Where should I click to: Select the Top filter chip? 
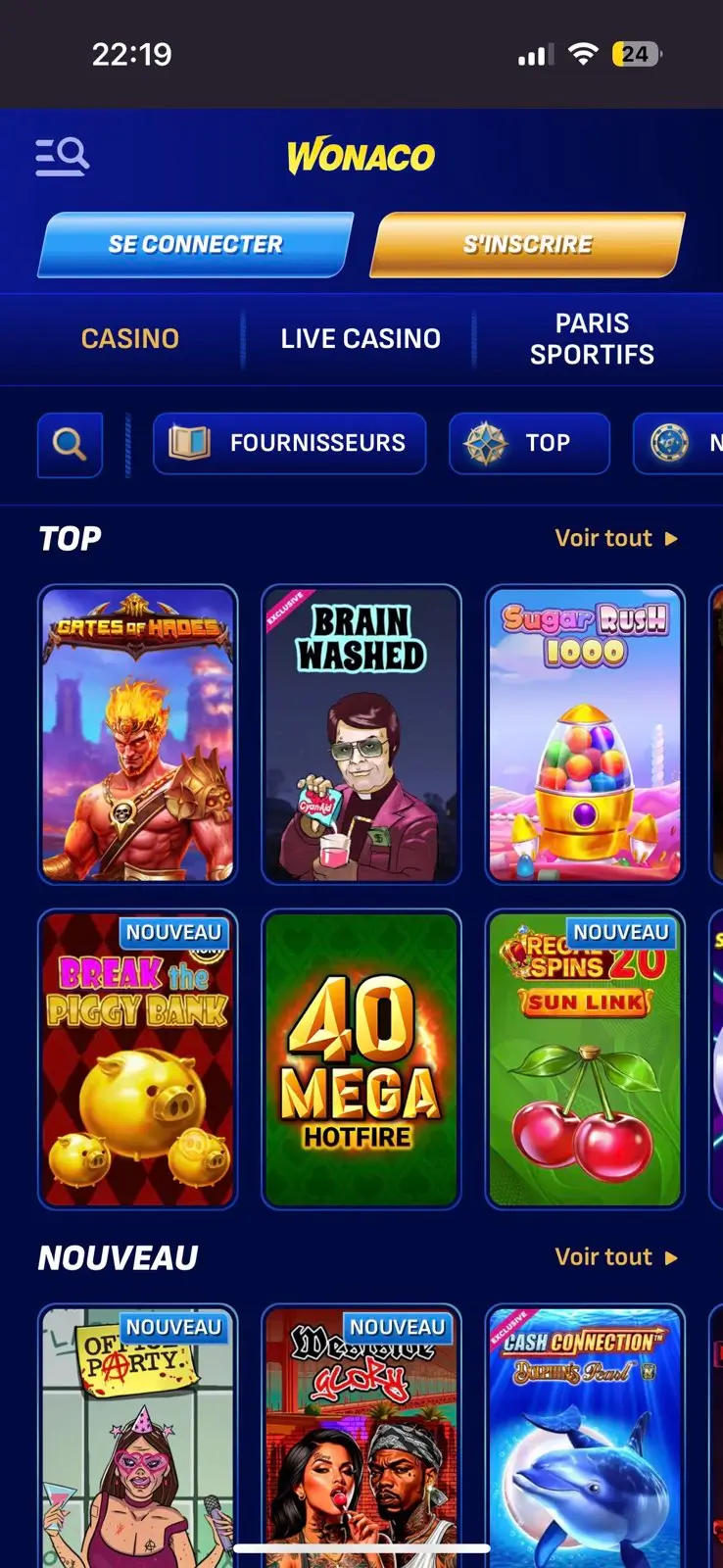(x=529, y=444)
